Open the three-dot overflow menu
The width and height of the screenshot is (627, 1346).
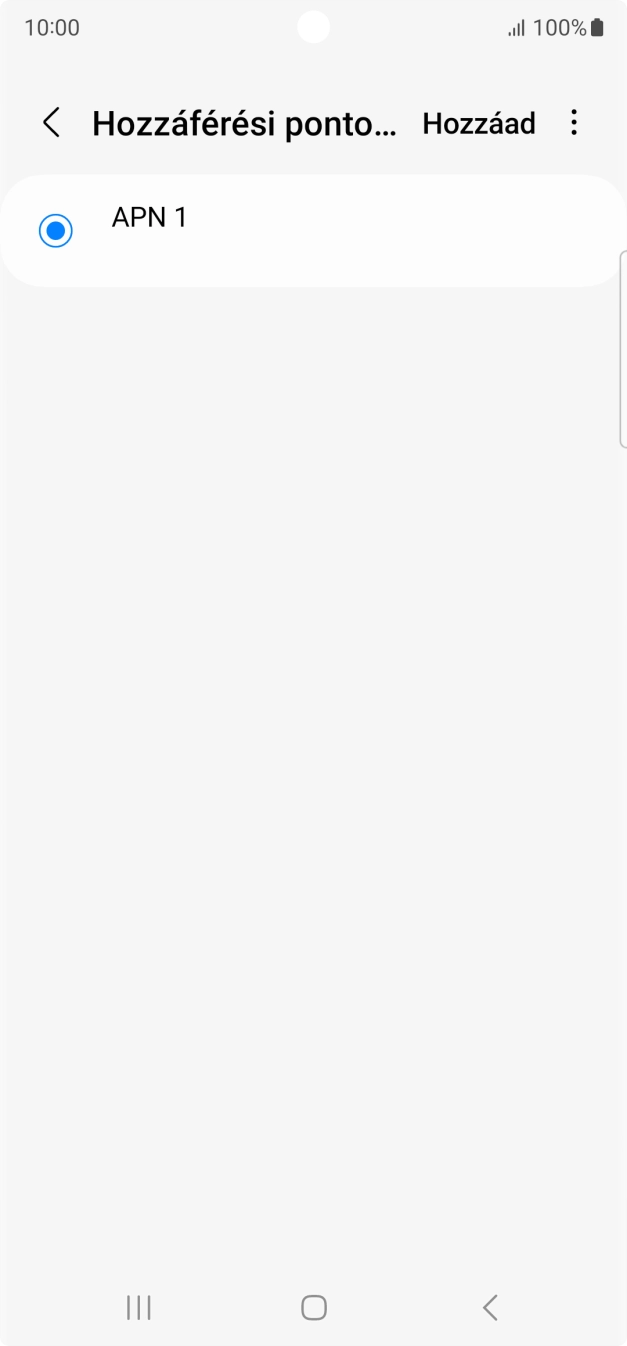[x=573, y=123]
